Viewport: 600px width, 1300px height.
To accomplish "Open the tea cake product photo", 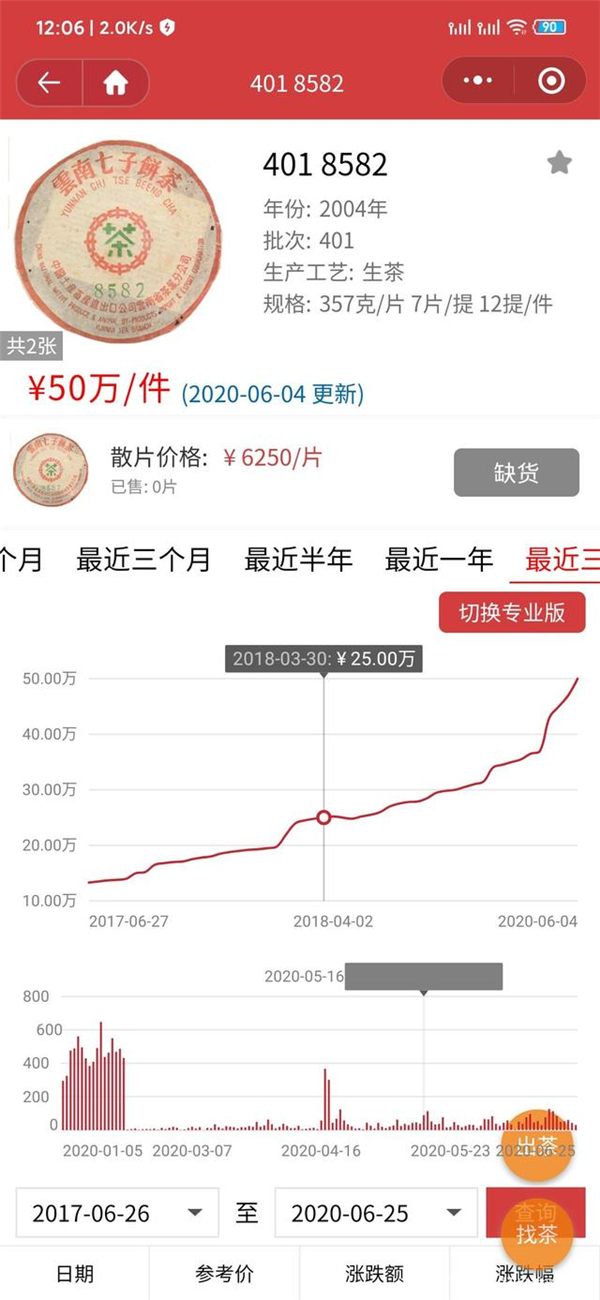I will [x=118, y=243].
